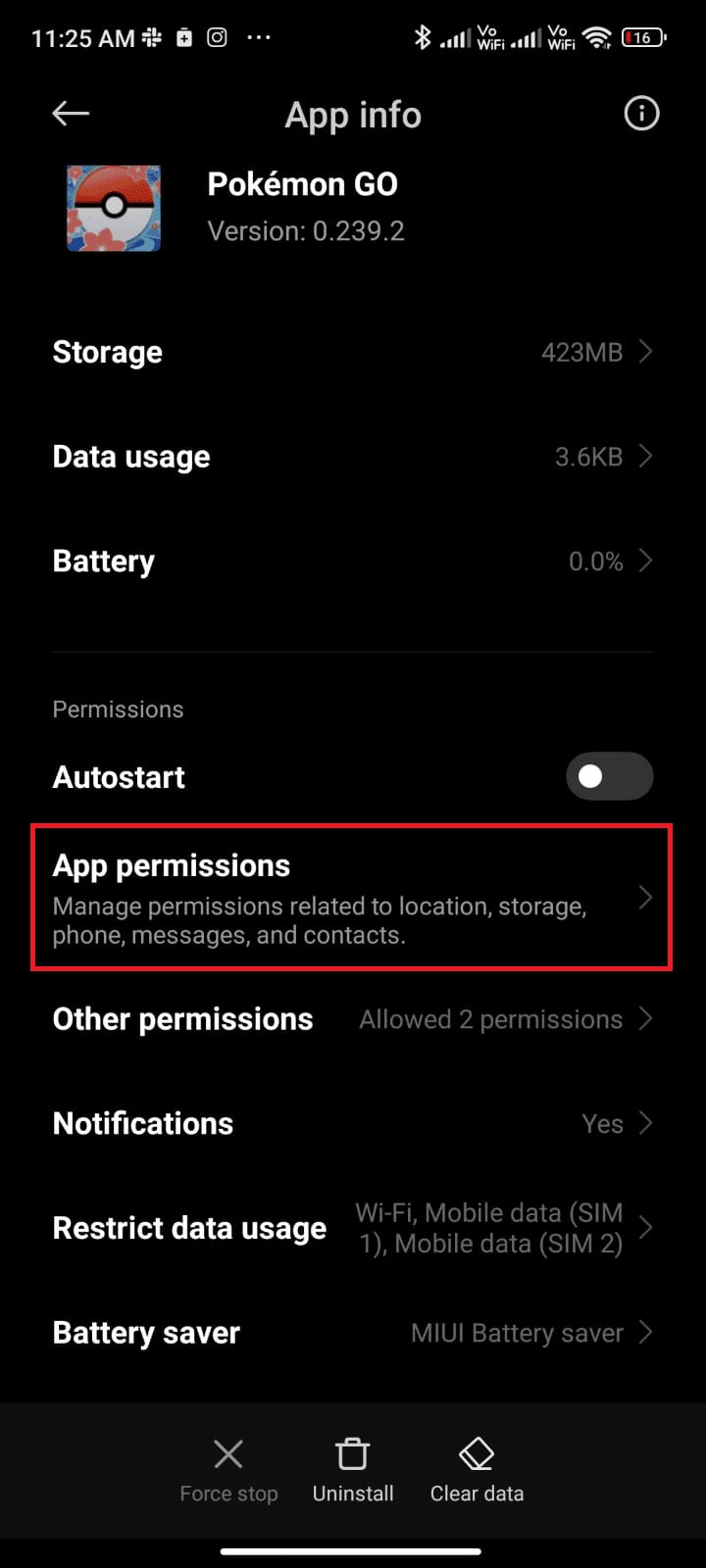Open the App permissions section

click(352, 897)
